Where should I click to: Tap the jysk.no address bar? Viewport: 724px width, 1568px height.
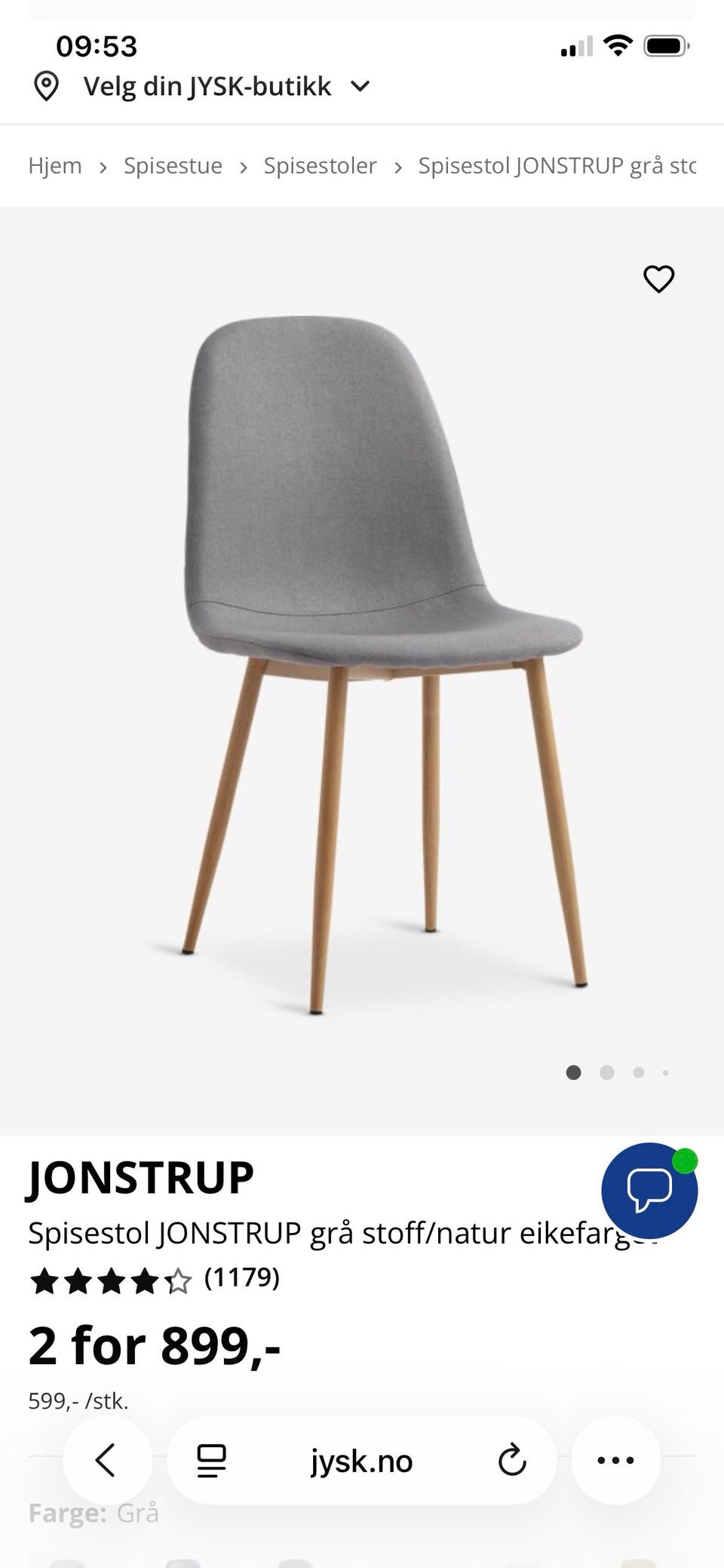coord(362,1462)
